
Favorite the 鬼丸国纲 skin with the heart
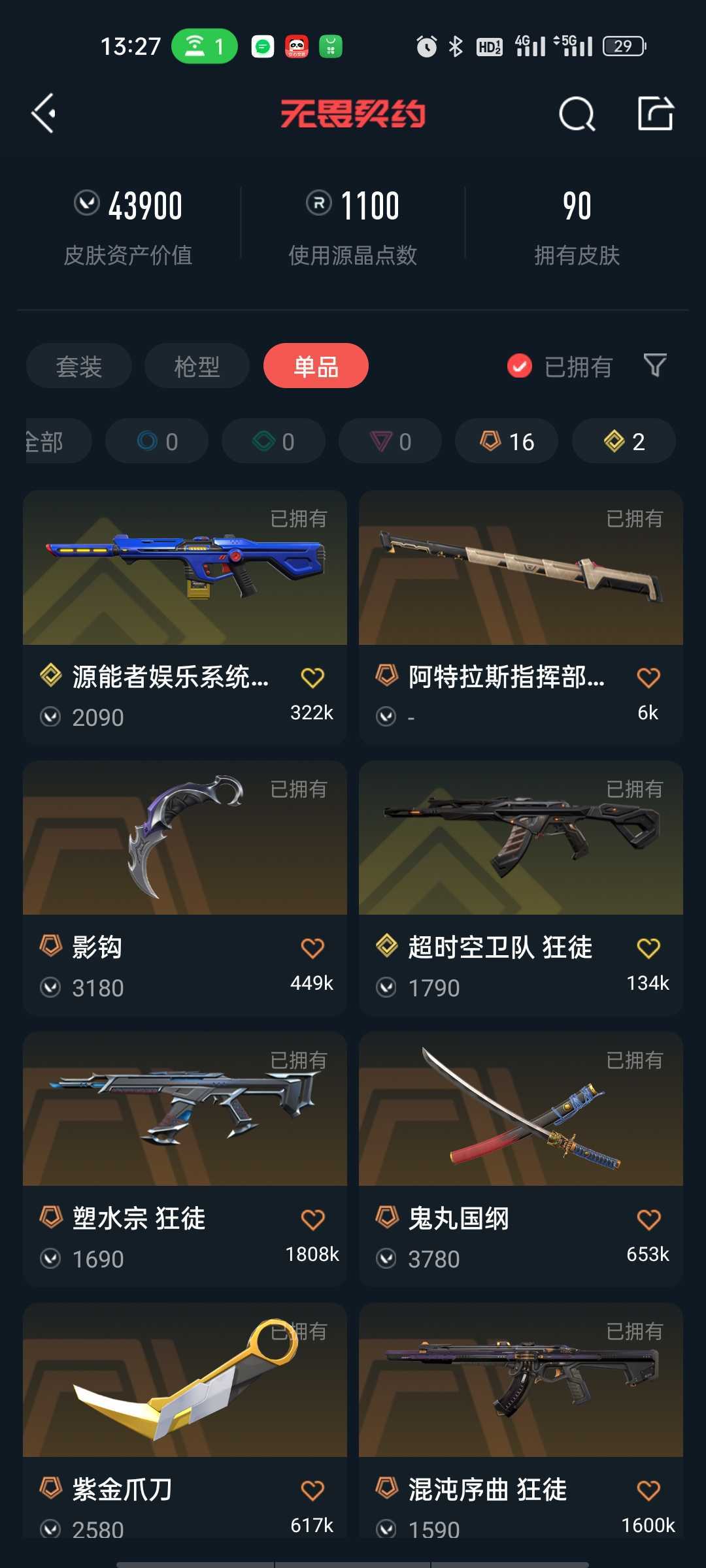tap(648, 1219)
